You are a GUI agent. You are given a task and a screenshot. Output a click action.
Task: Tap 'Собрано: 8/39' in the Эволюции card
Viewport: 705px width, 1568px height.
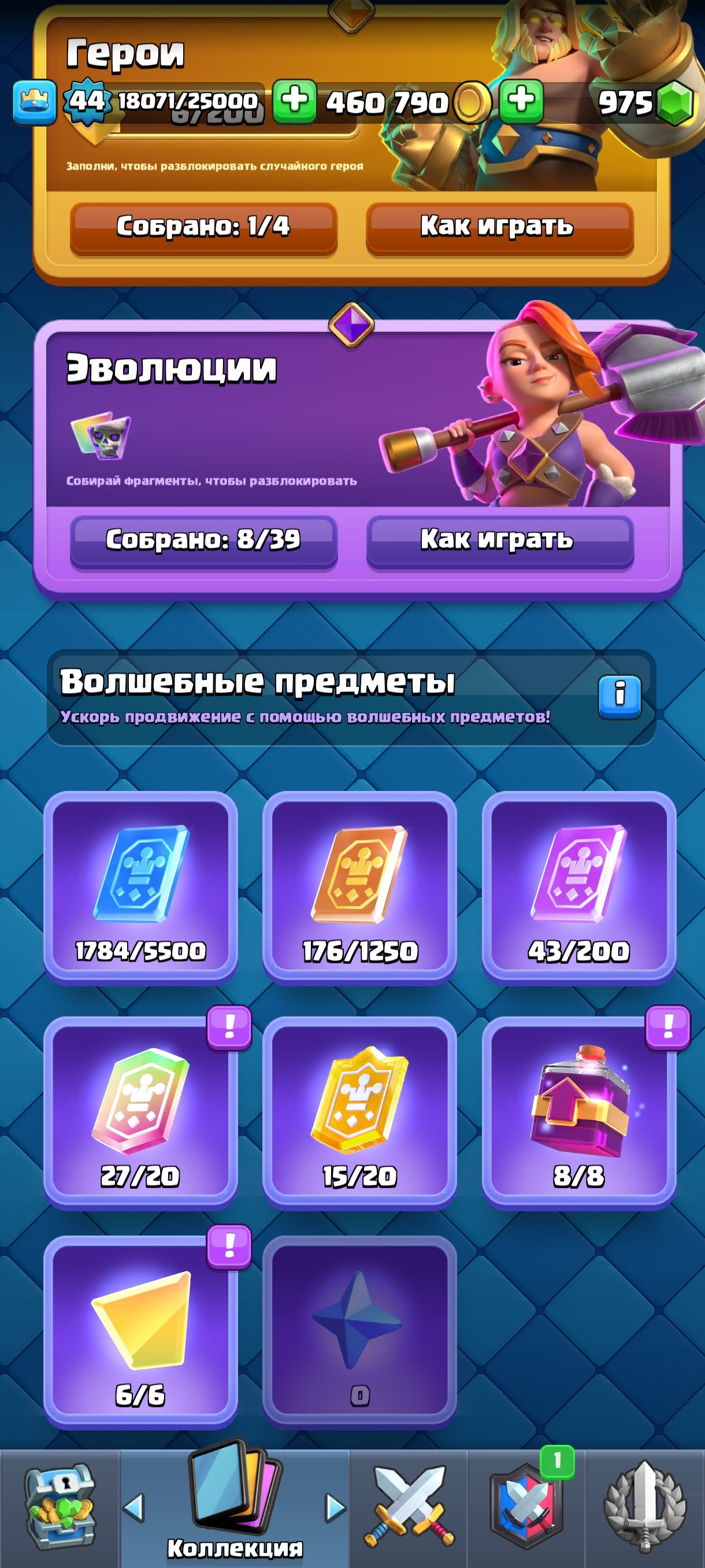[203, 540]
